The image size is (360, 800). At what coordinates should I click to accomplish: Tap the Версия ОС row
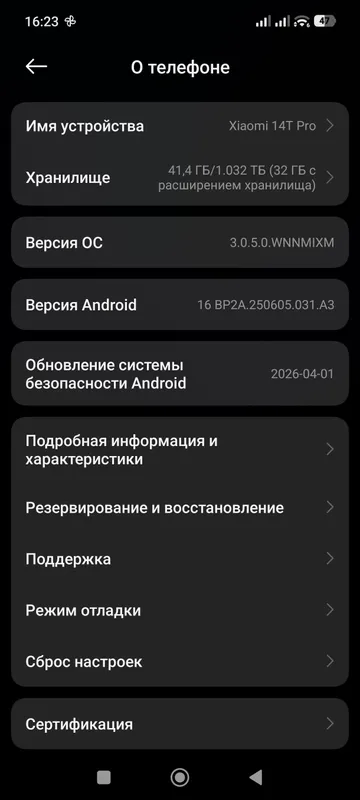click(x=180, y=242)
